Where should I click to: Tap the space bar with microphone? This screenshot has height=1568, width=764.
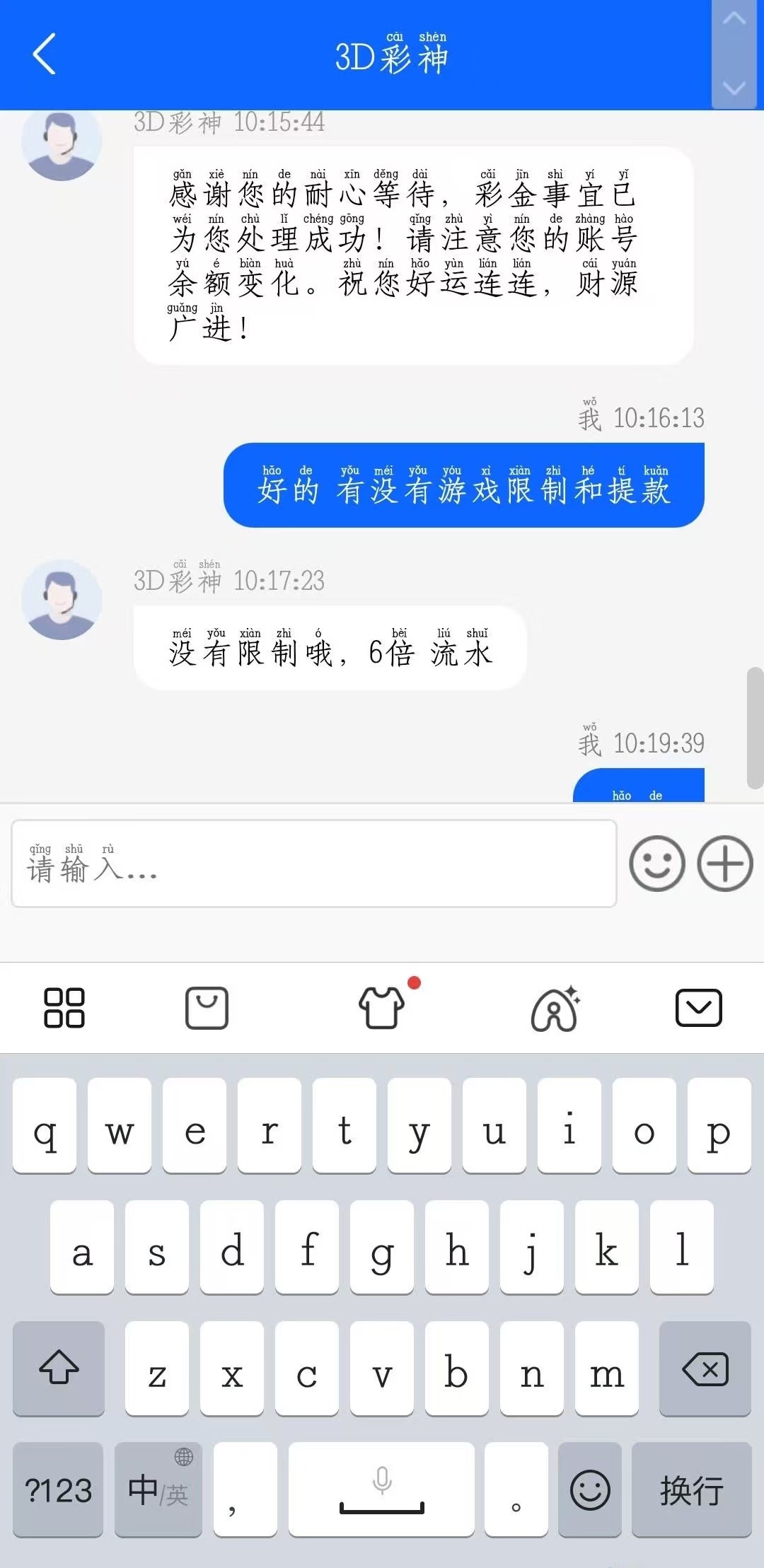(x=381, y=1489)
